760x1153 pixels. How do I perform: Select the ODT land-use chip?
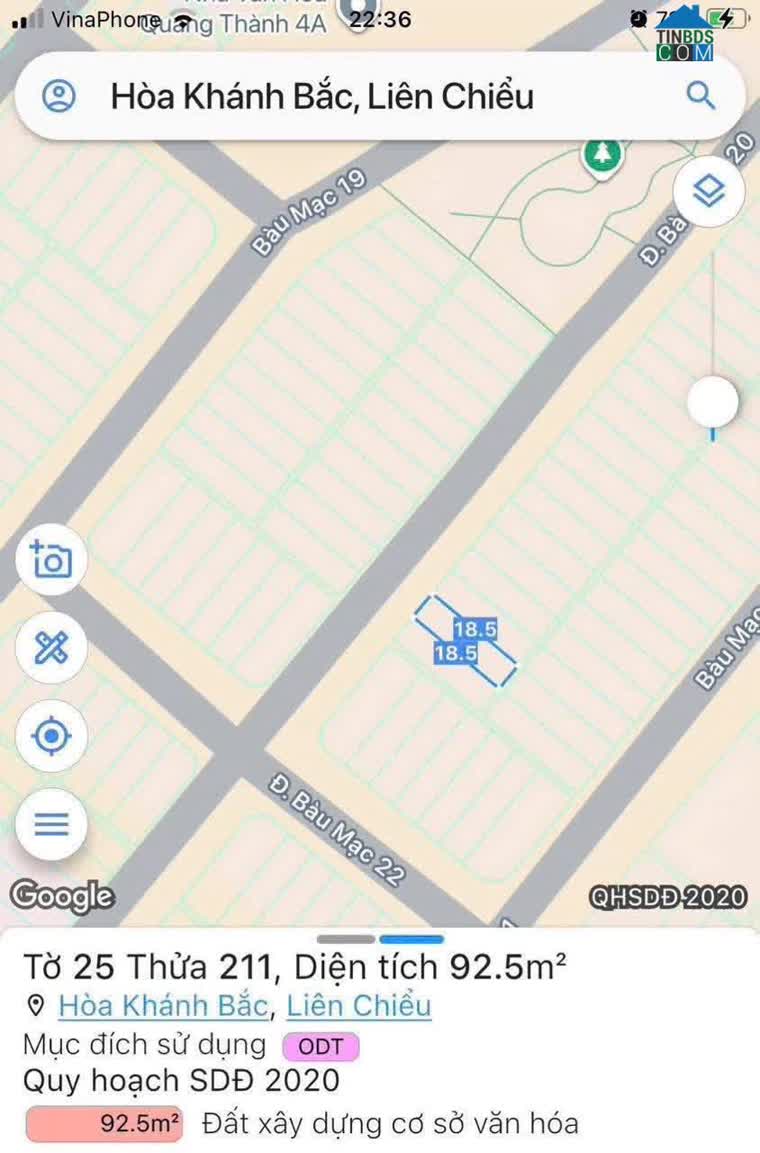click(x=321, y=1047)
